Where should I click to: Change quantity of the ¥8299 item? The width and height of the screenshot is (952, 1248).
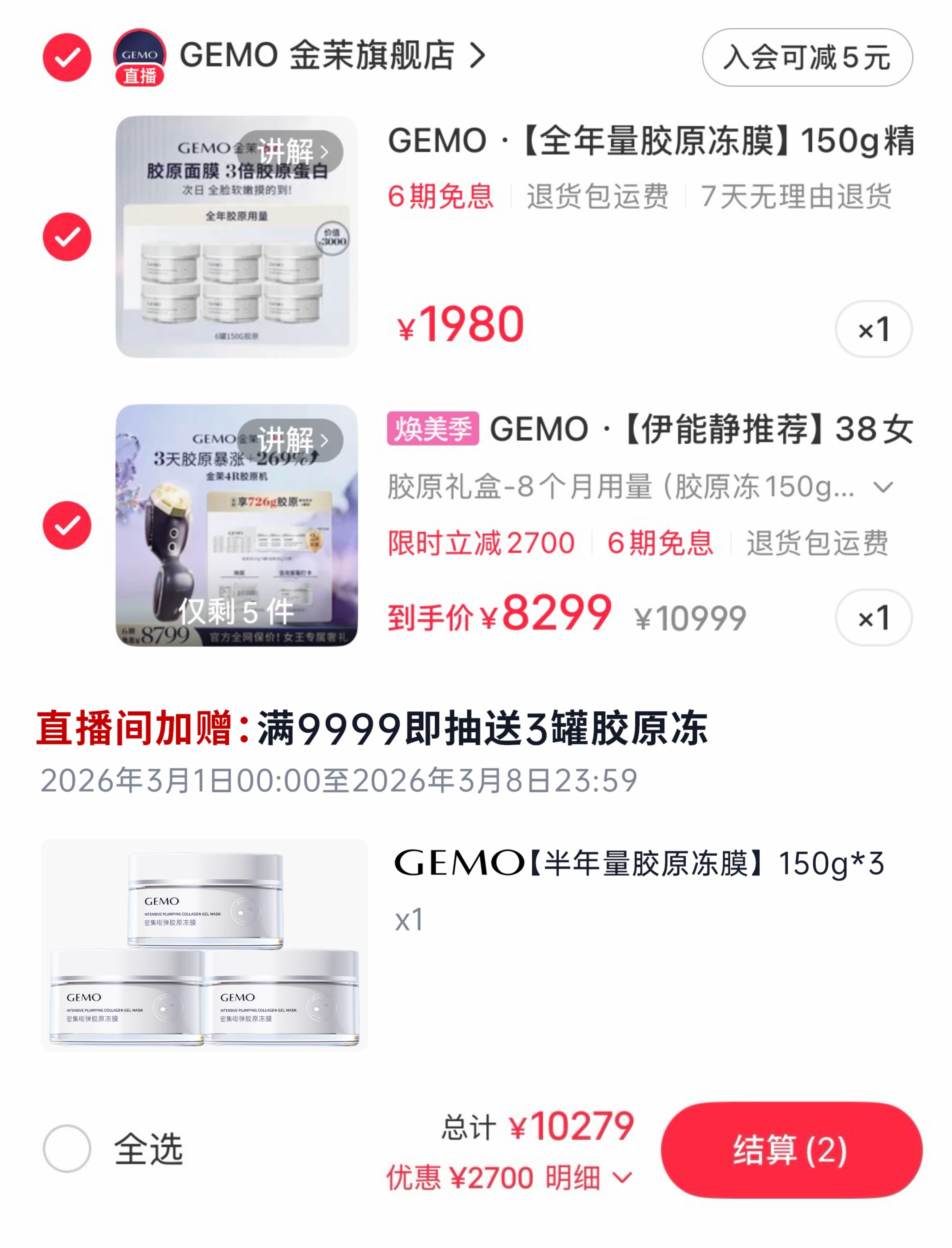coord(873,617)
